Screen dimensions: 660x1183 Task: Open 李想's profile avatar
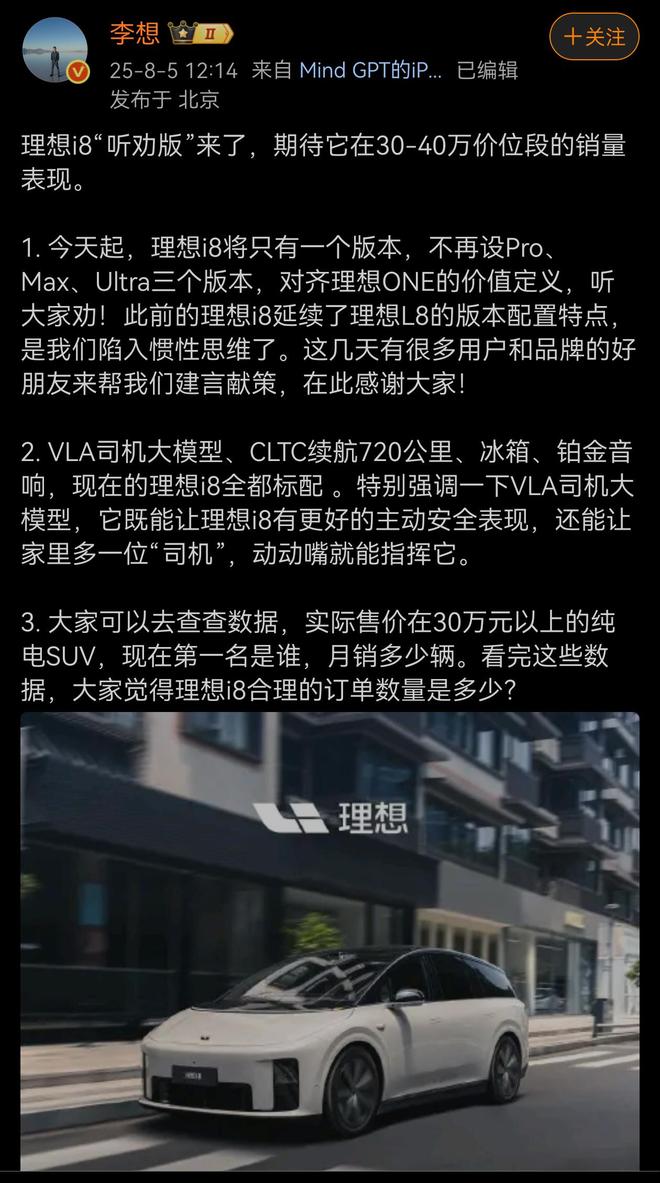click(x=55, y=50)
